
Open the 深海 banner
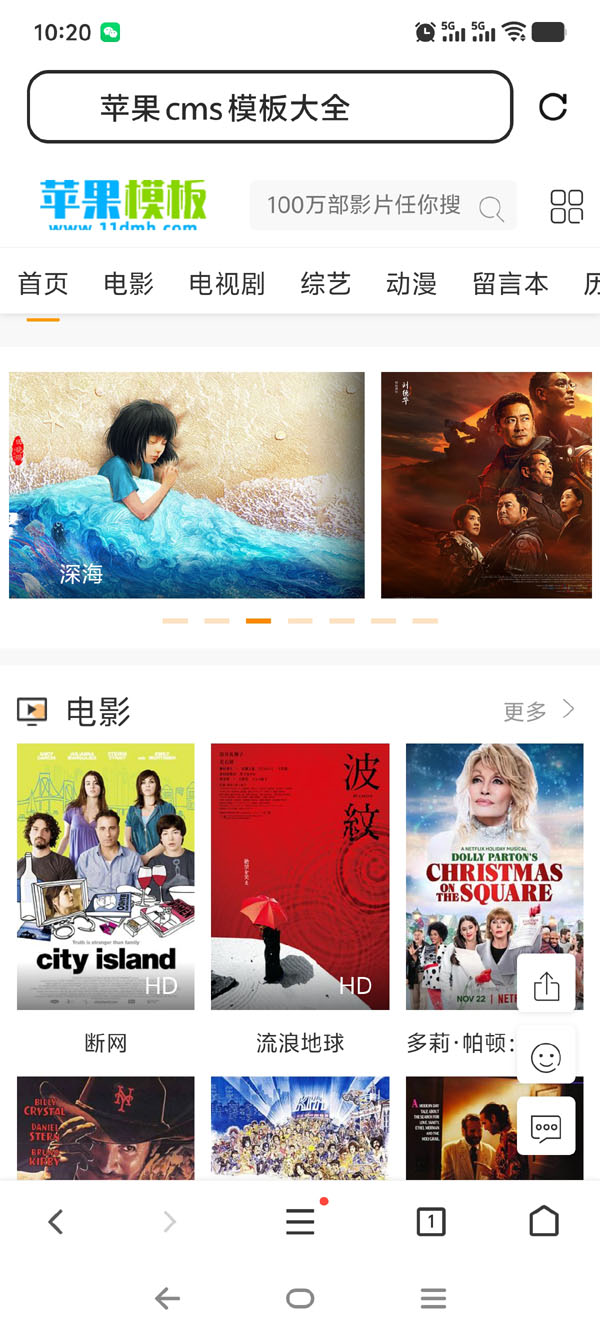pos(187,485)
